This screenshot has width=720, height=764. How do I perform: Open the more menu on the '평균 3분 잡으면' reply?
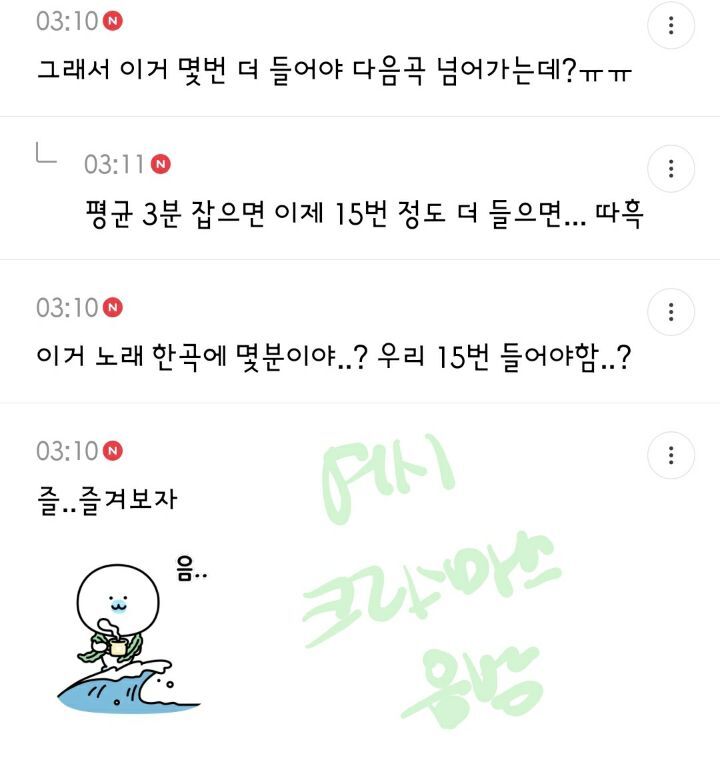tap(671, 168)
